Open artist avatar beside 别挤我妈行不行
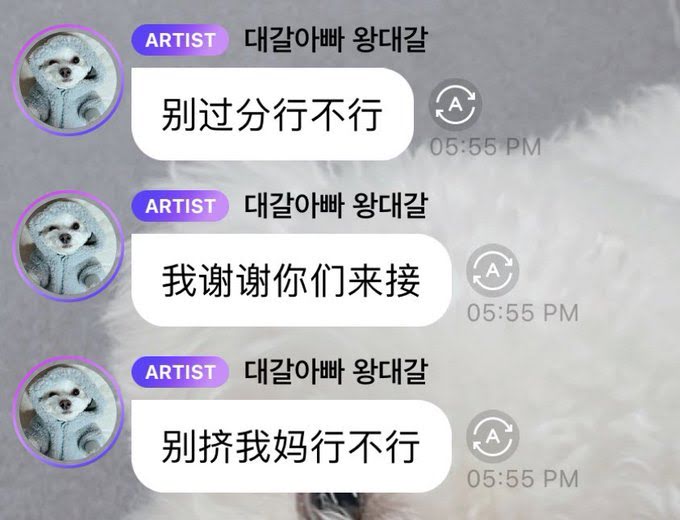Viewport: 680px width, 520px height. pos(67,412)
